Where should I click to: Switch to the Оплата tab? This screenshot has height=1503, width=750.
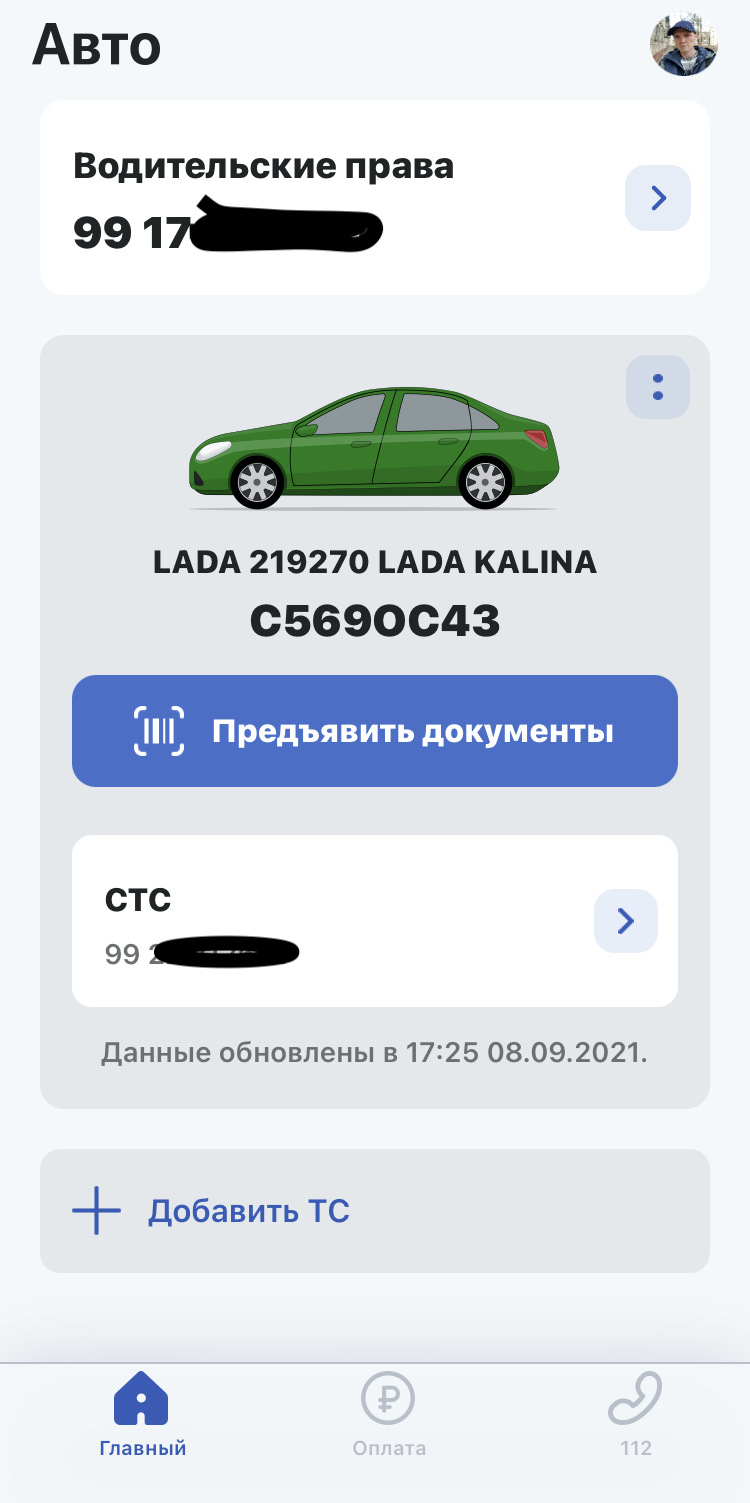click(388, 1415)
